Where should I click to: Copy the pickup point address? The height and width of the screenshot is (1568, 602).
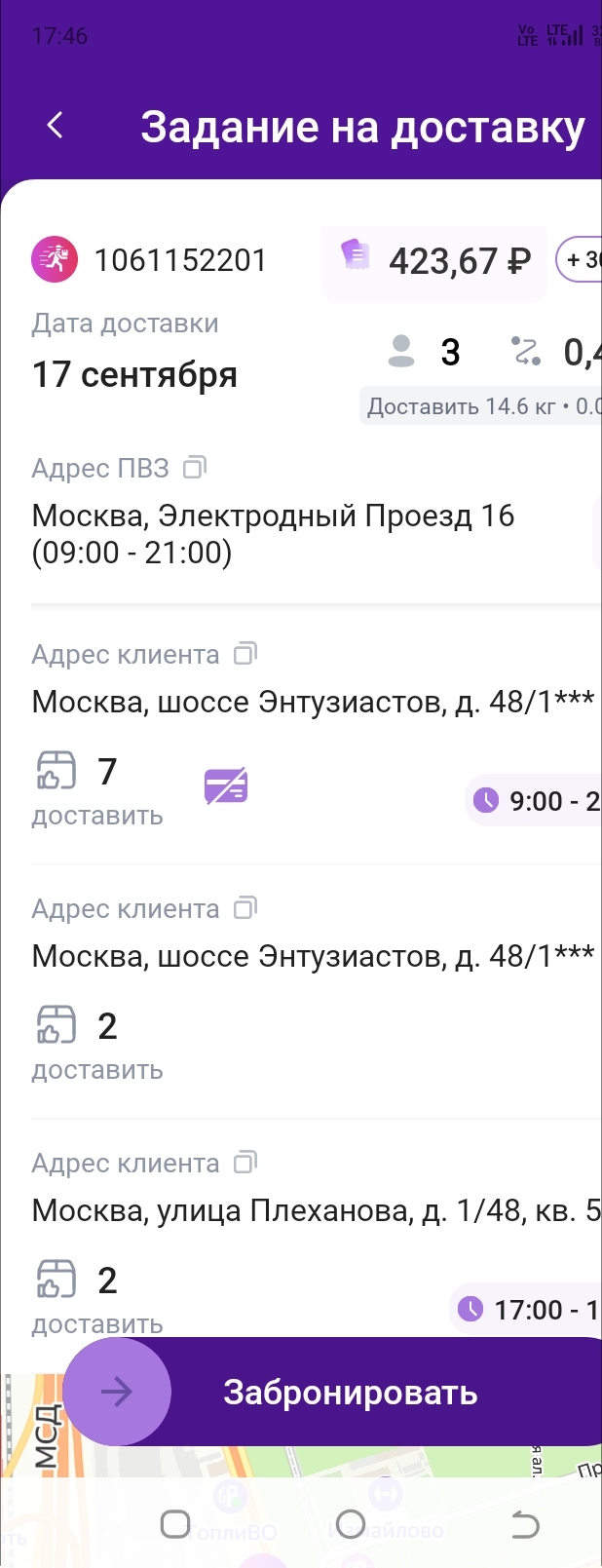tap(195, 468)
